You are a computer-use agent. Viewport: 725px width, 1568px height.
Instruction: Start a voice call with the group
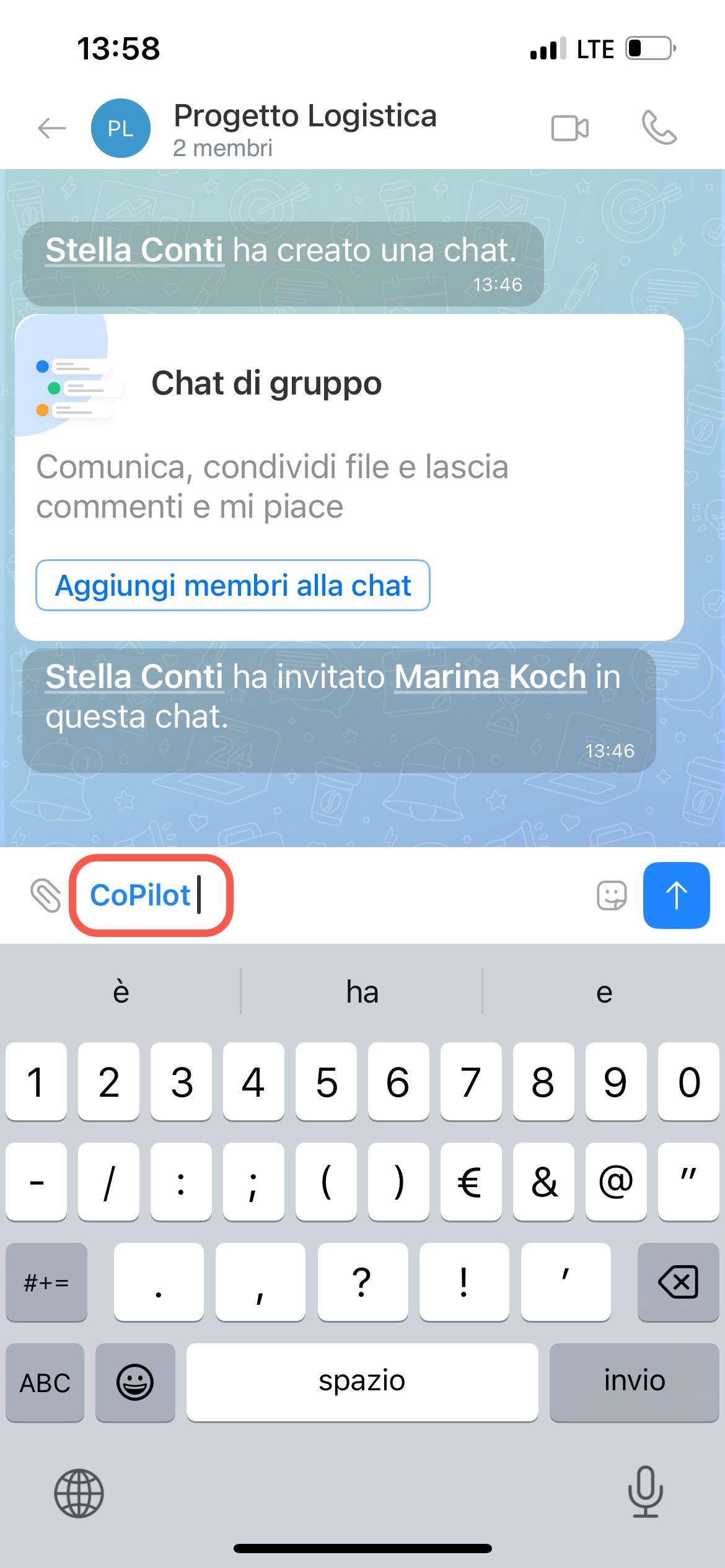pos(659,128)
